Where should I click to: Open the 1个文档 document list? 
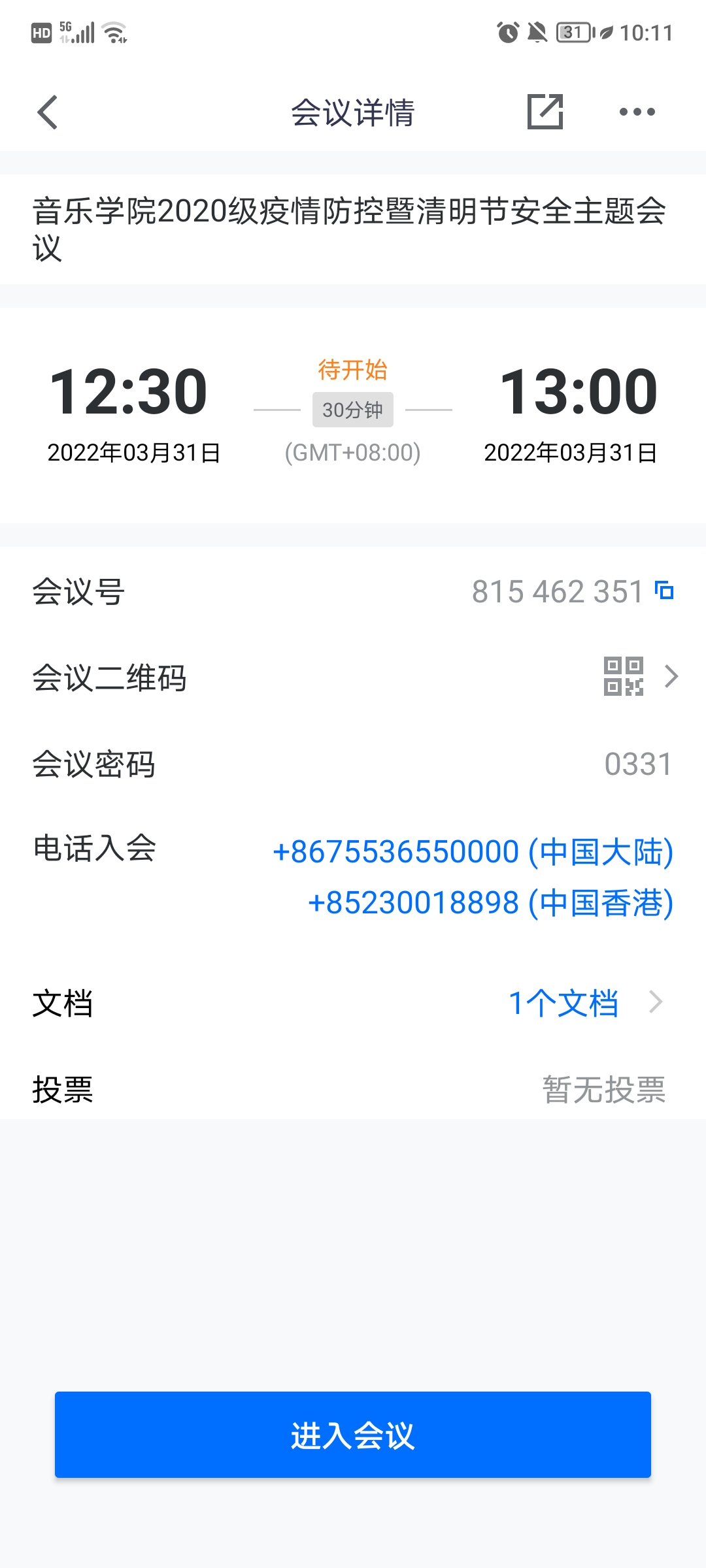click(563, 1003)
